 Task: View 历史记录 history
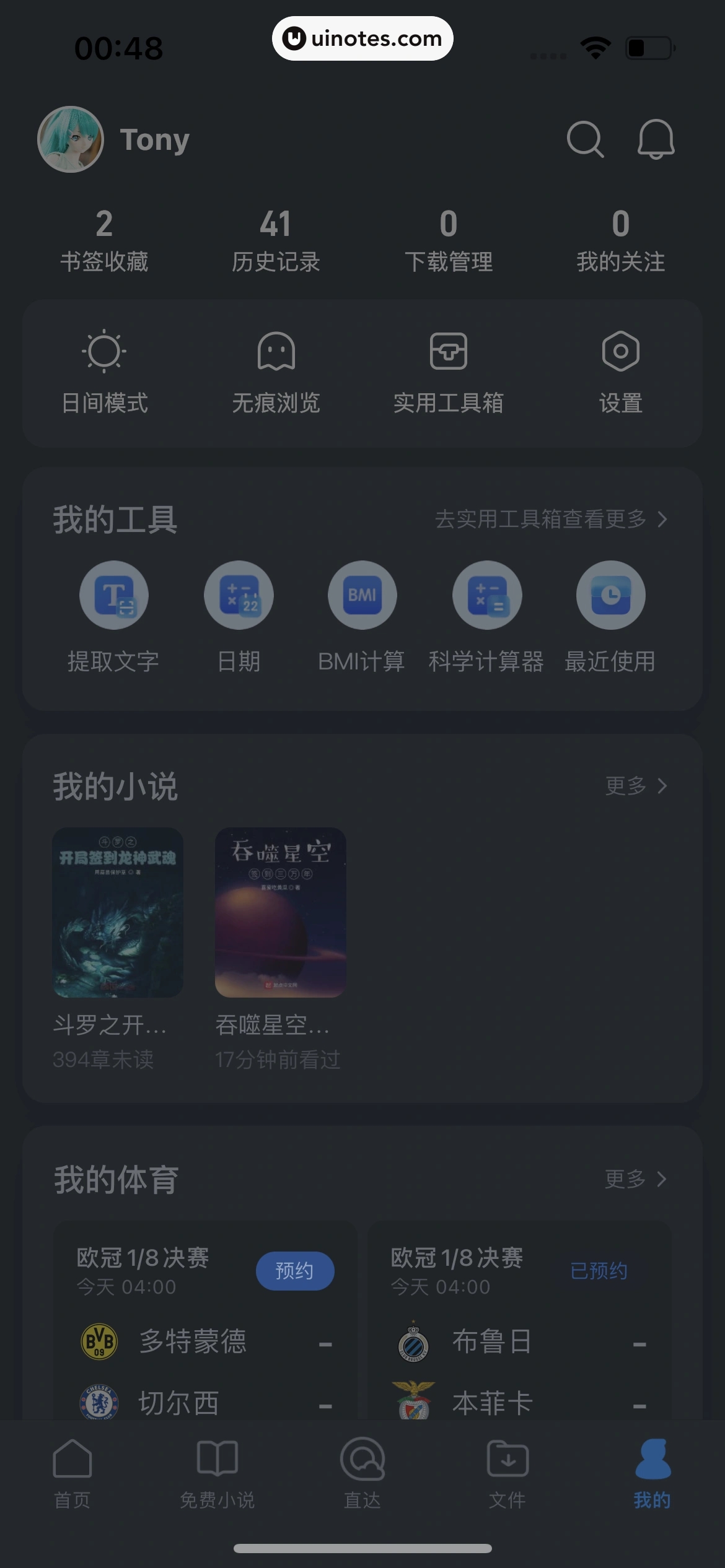point(276,242)
